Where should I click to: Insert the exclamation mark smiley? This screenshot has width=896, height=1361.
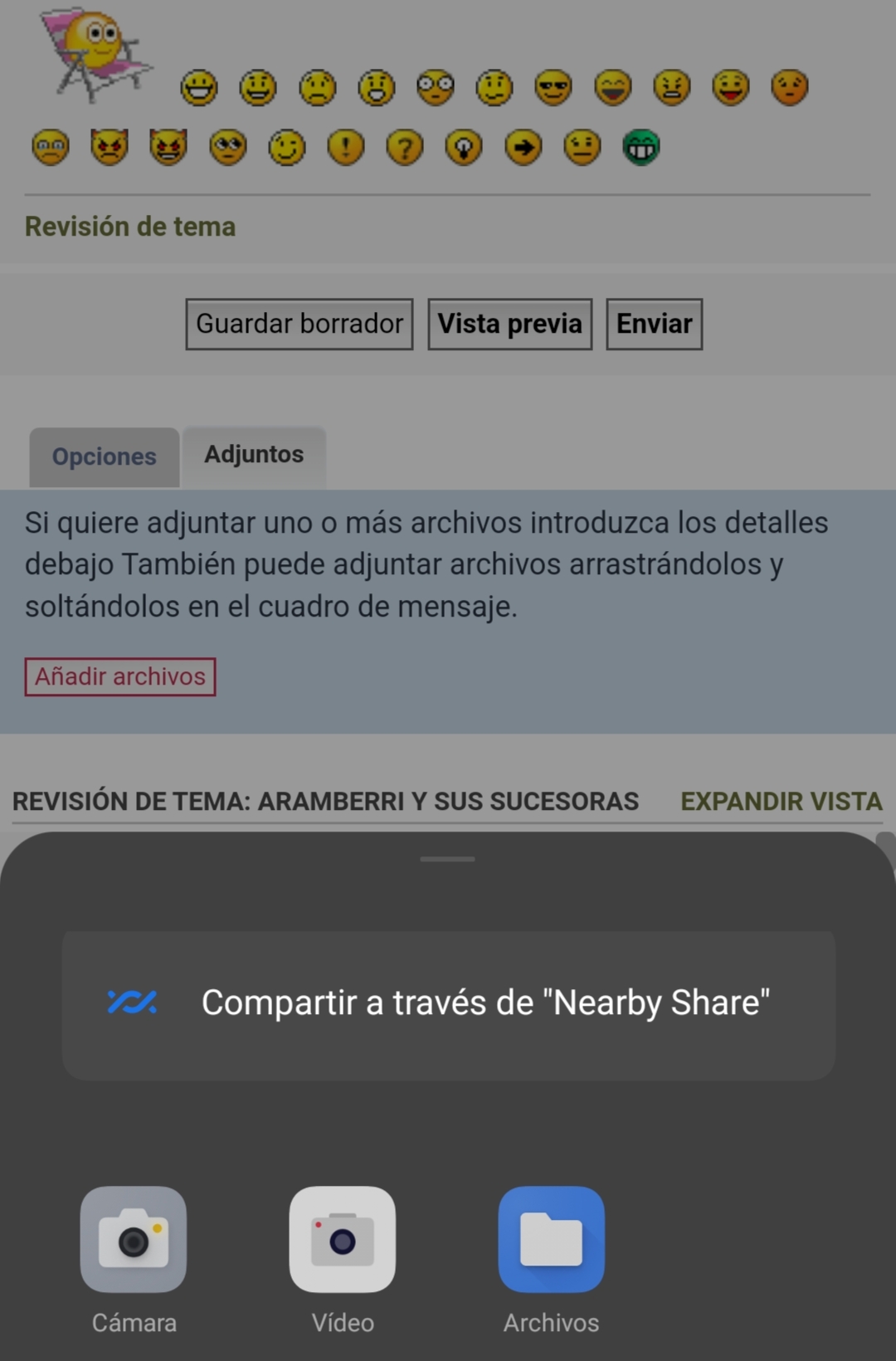[x=346, y=148]
